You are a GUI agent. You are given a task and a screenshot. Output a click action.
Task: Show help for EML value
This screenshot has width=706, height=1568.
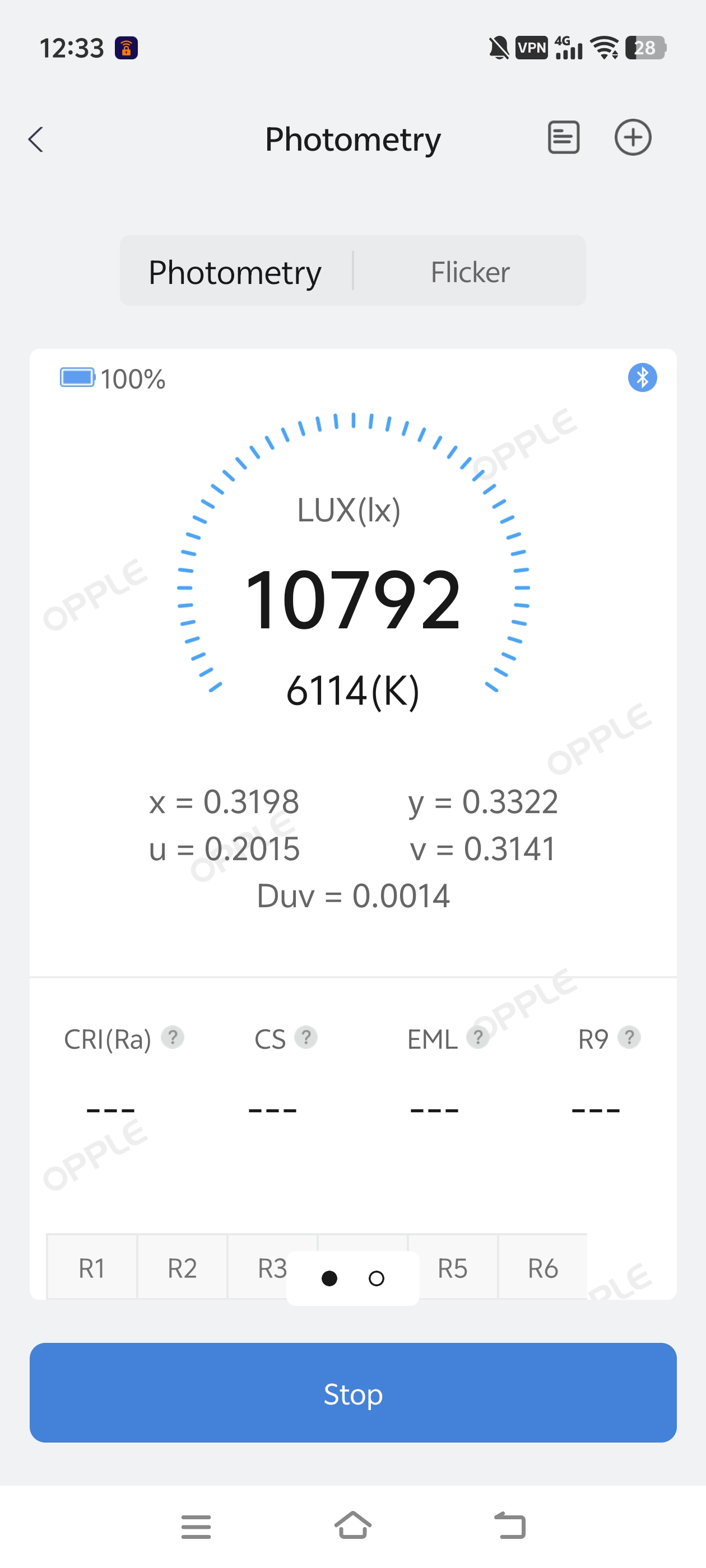477,1037
